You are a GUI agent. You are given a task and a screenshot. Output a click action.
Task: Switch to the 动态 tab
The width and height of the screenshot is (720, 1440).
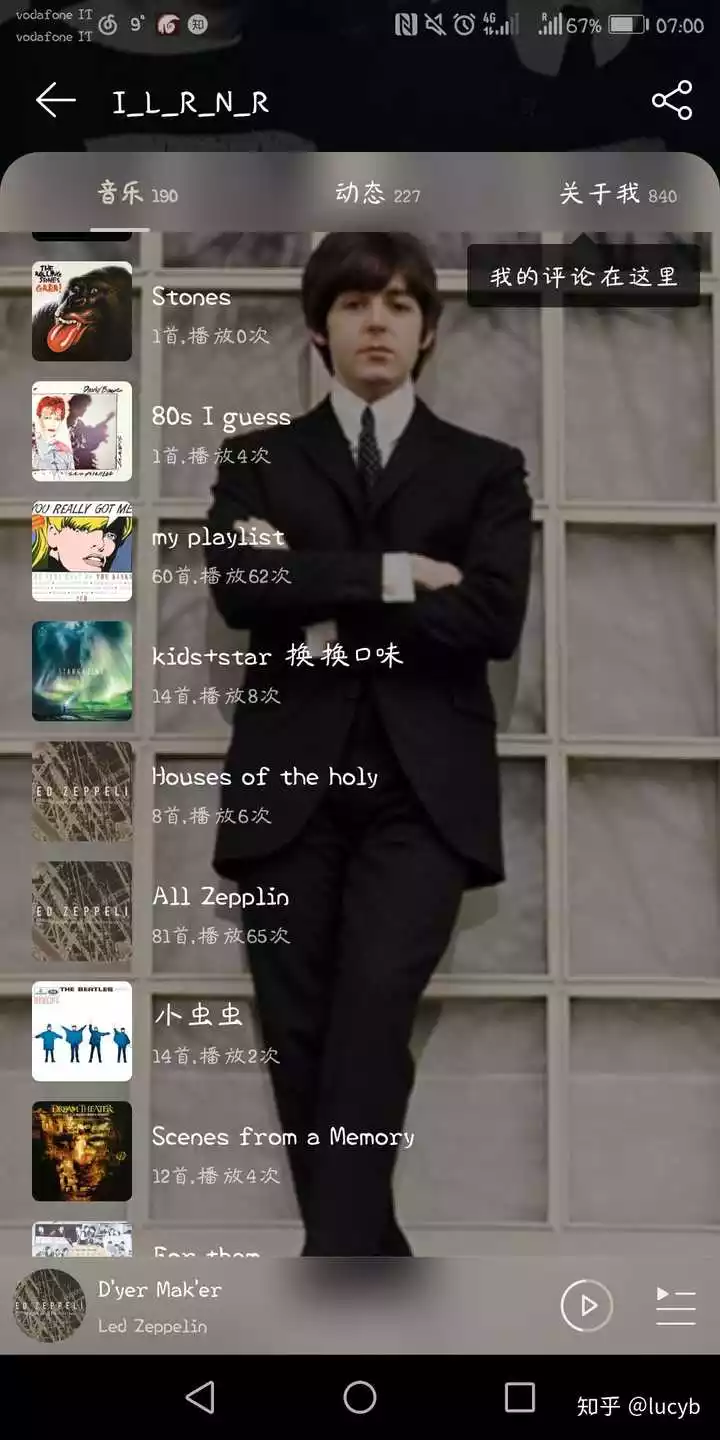point(377,193)
